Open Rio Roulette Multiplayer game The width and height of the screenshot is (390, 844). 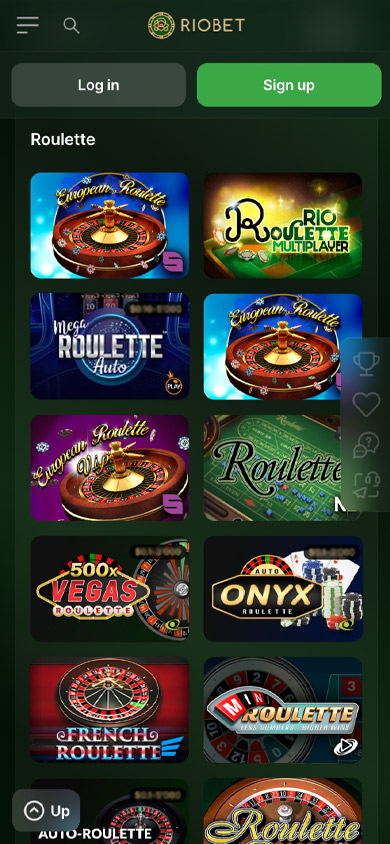[283, 226]
